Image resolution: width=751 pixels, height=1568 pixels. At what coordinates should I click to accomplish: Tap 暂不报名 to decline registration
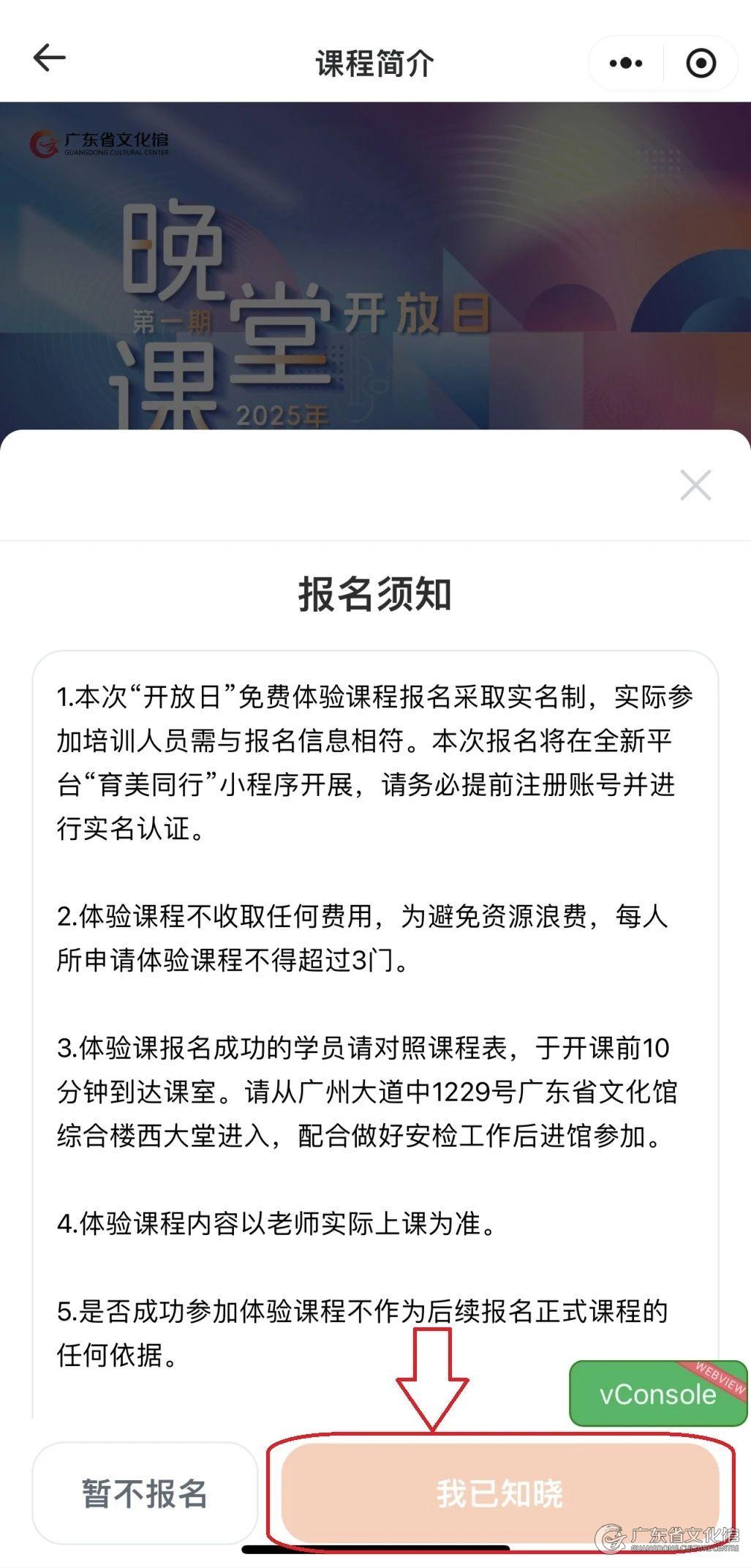point(145,1493)
